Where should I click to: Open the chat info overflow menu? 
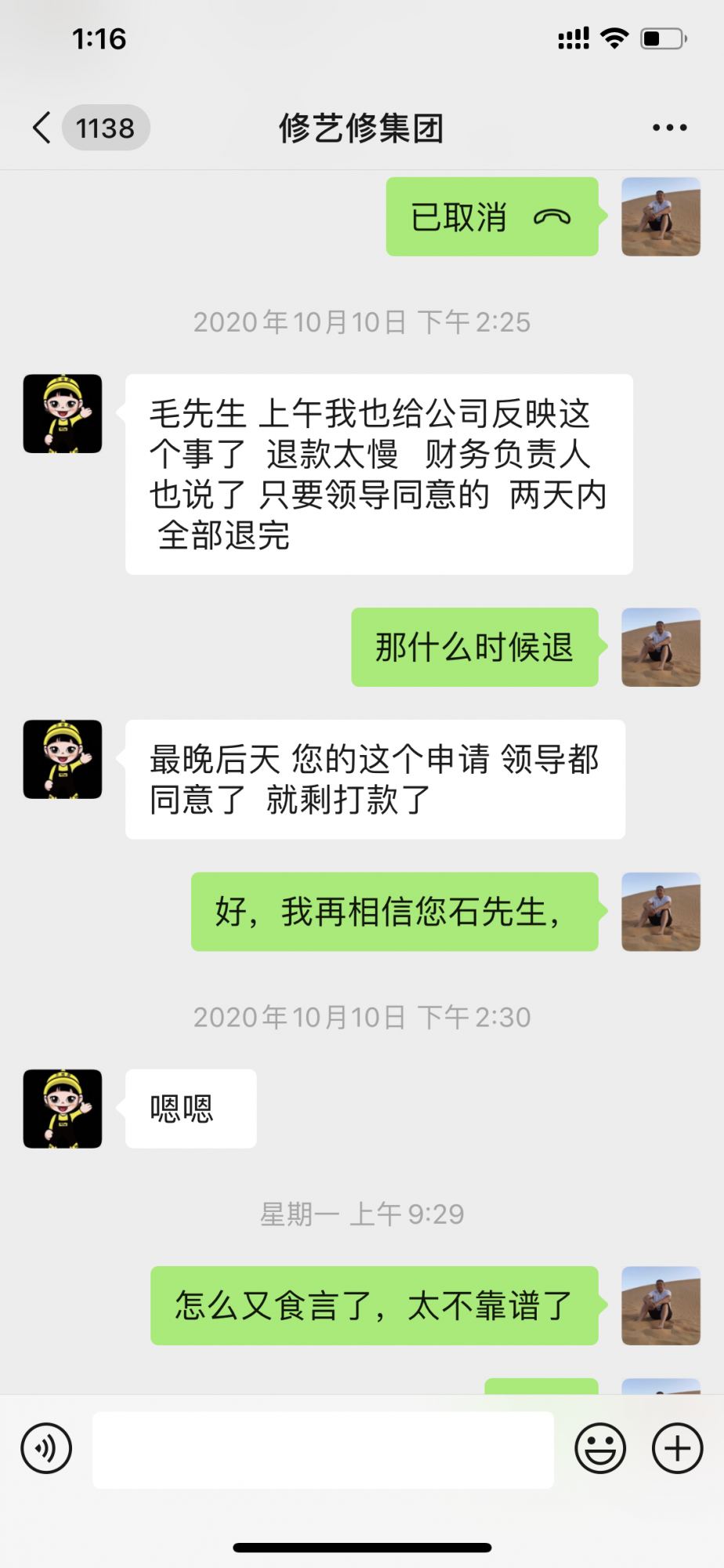(669, 128)
